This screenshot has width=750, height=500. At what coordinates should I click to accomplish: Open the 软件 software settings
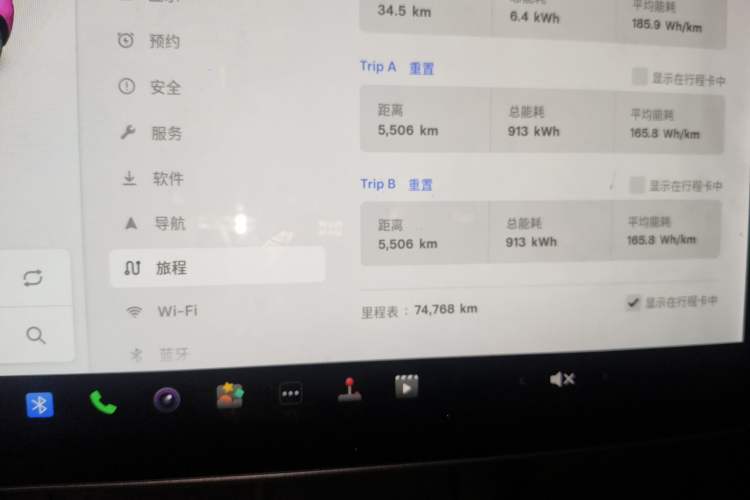pos(153,179)
